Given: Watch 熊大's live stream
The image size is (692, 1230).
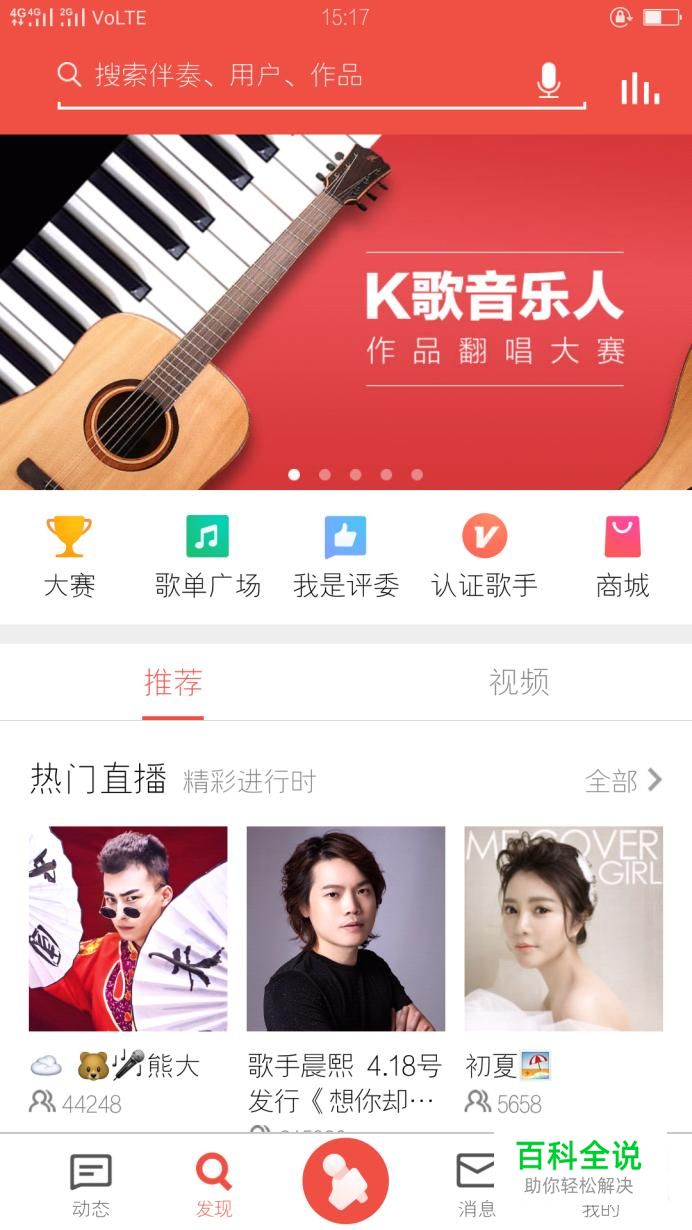Looking at the screenshot, I should (128, 928).
